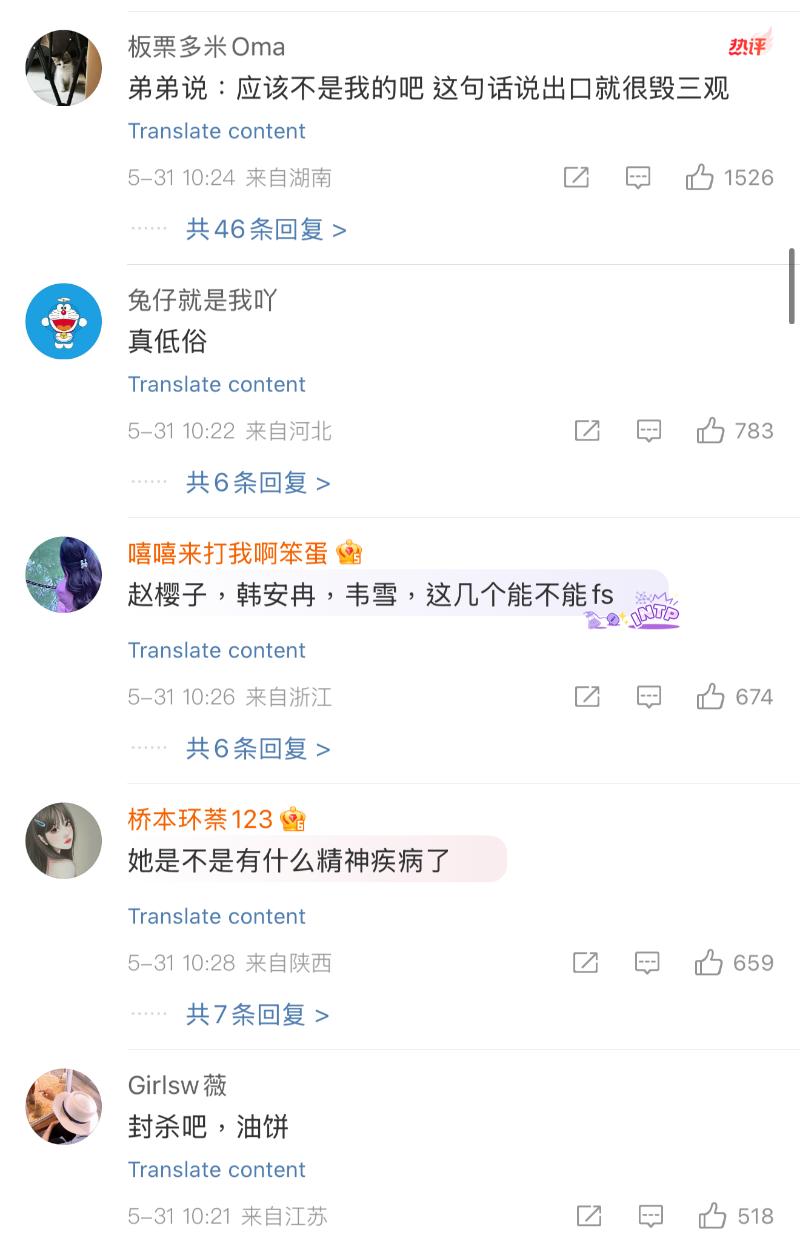Image resolution: width=800 pixels, height=1238 pixels.
Task: Reply to the comment 真低俗
Action: (x=649, y=431)
